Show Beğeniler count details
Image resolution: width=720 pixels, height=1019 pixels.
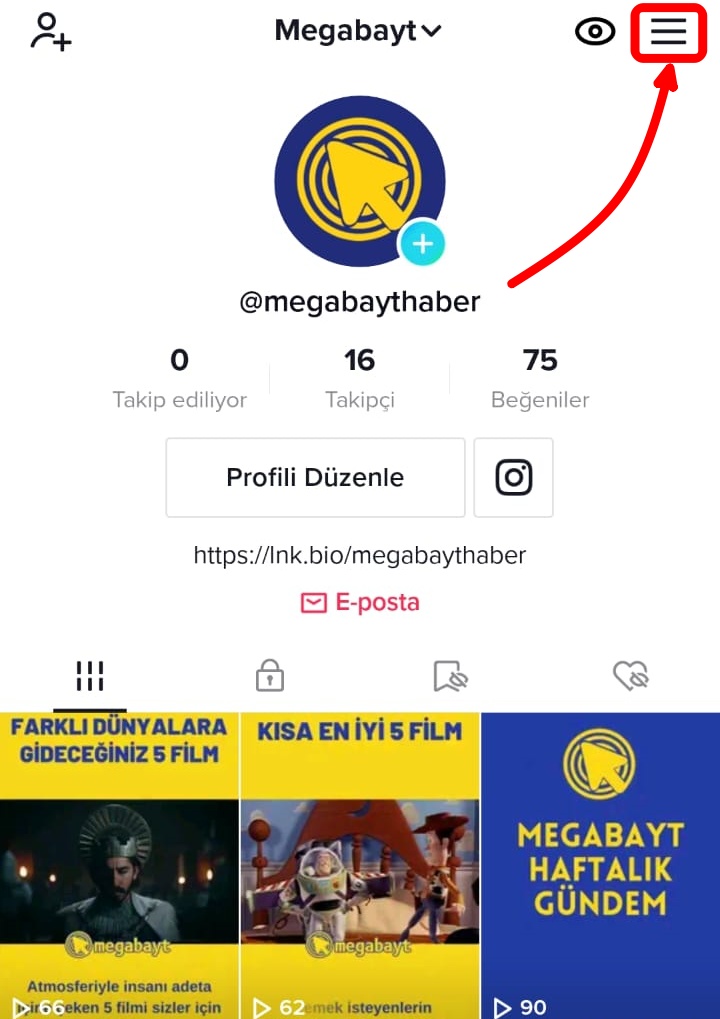point(540,379)
